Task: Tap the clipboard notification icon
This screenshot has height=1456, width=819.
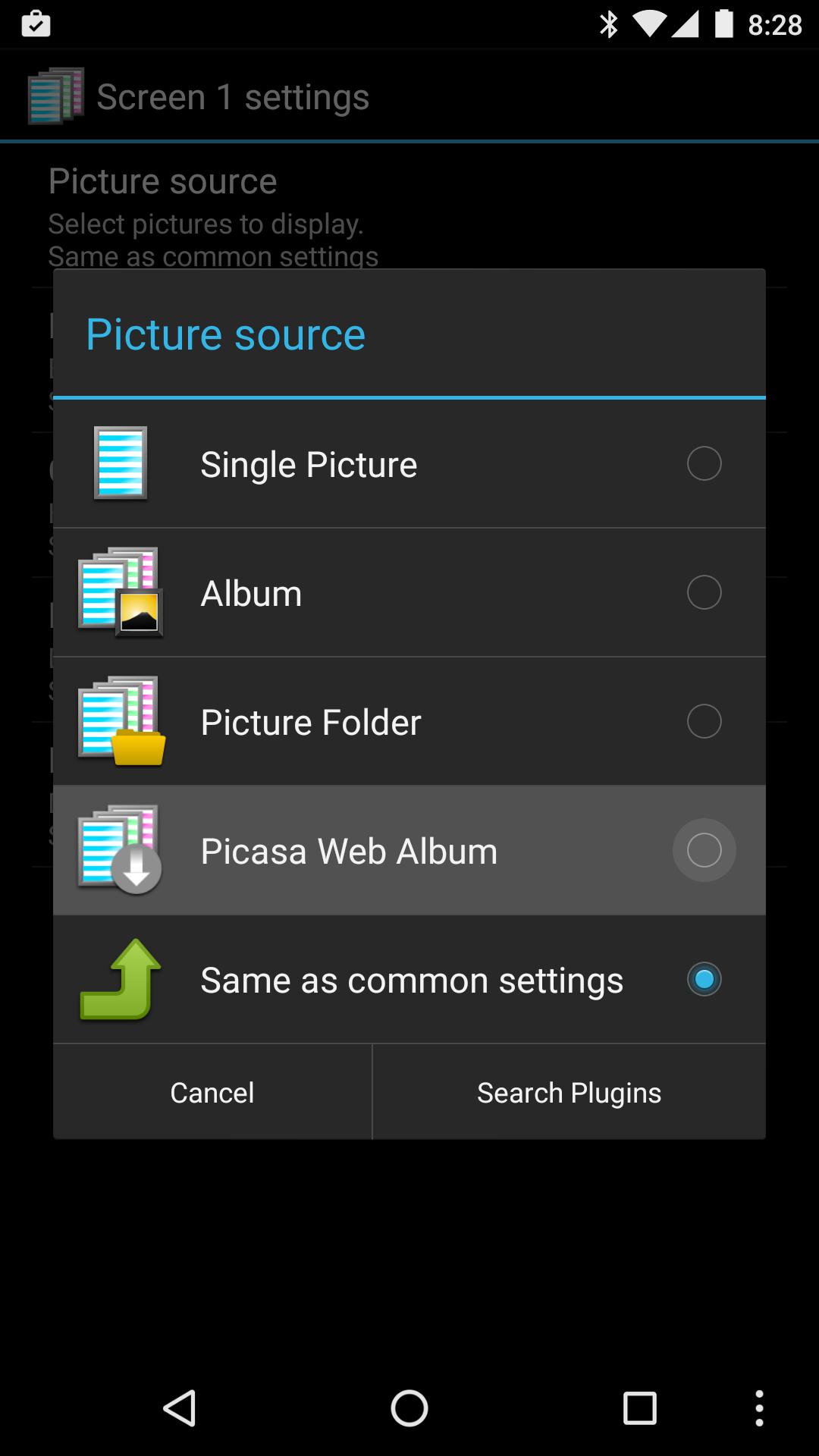Action: 34,23
